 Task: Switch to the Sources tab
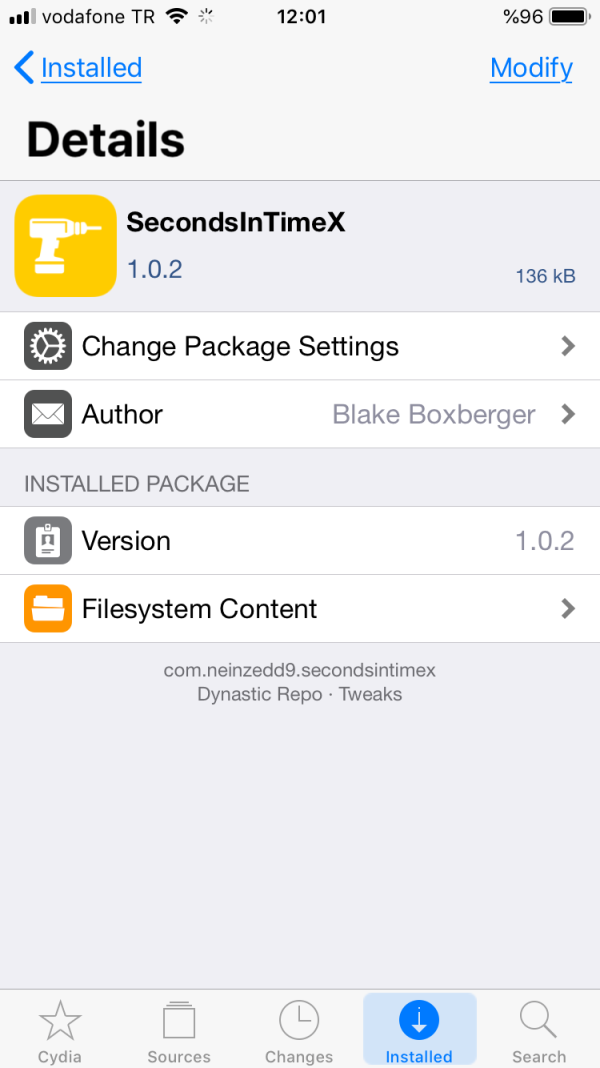point(179,1030)
